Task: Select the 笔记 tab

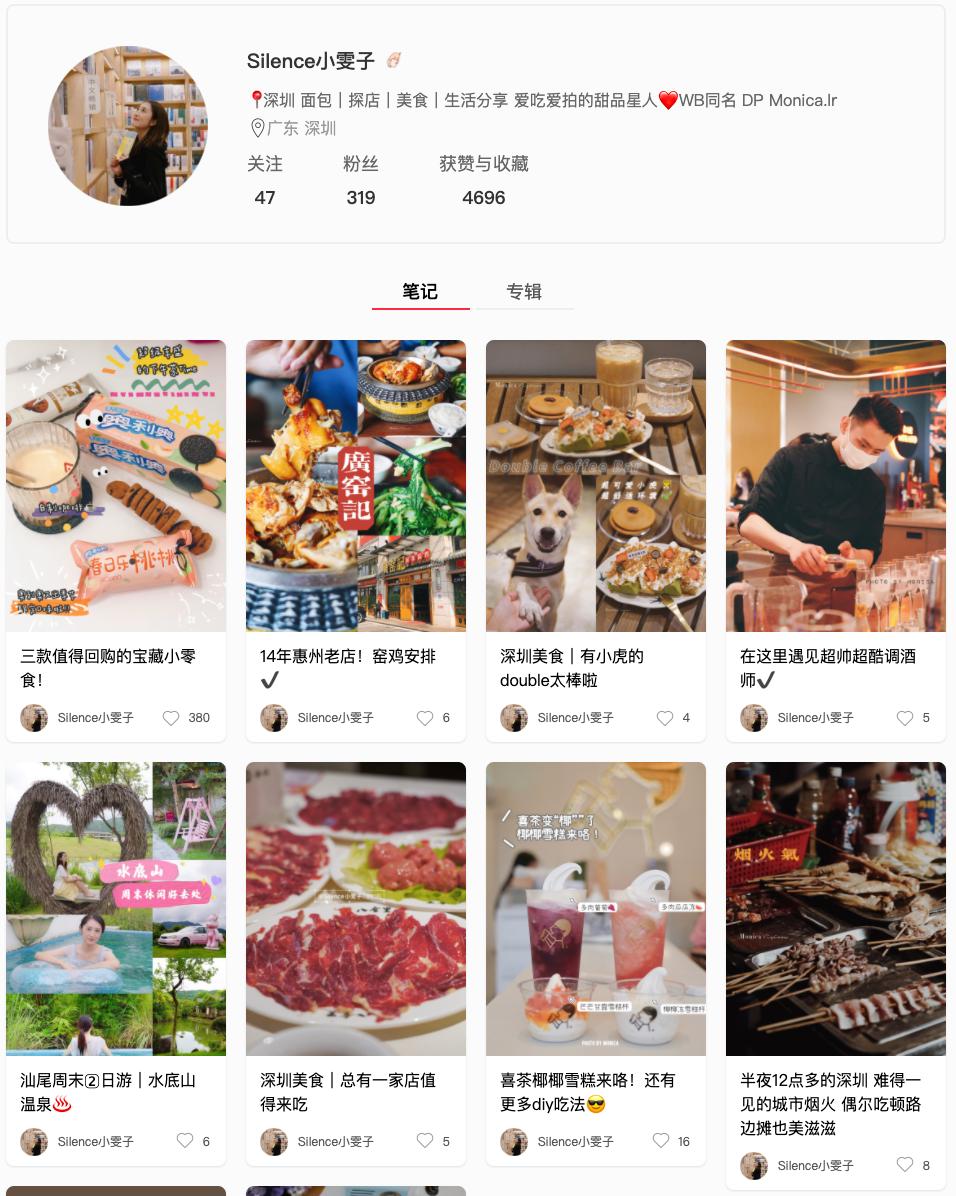Action: [x=421, y=292]
